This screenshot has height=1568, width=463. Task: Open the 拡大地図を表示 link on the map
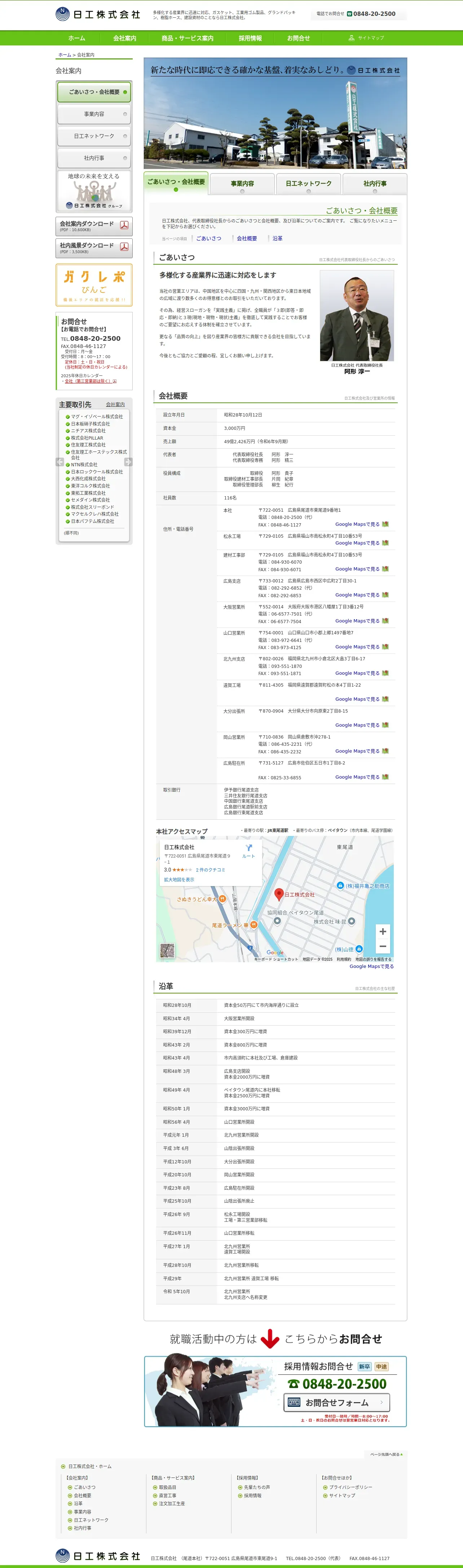pos(179,880)
